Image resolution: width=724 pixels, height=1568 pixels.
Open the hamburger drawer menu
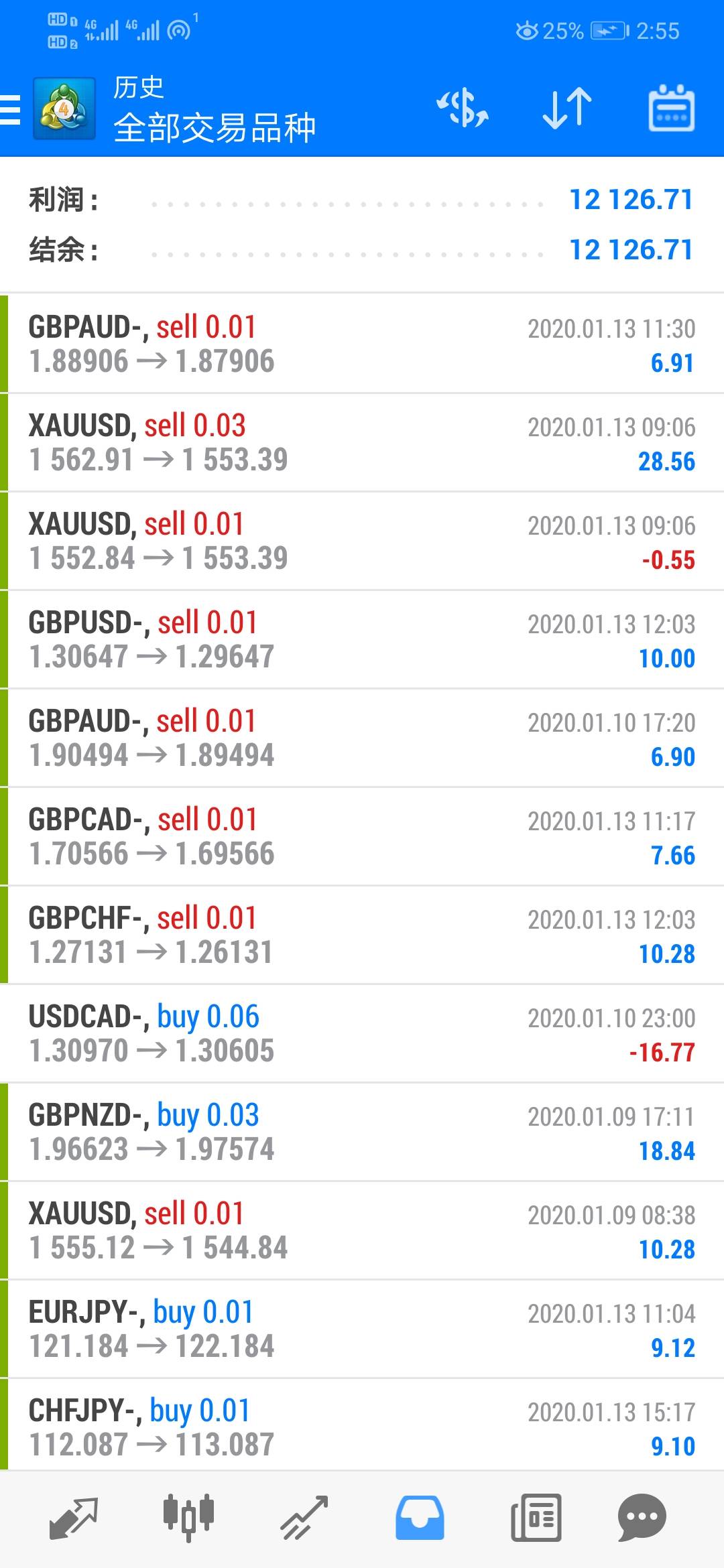(x=11, y=109)
